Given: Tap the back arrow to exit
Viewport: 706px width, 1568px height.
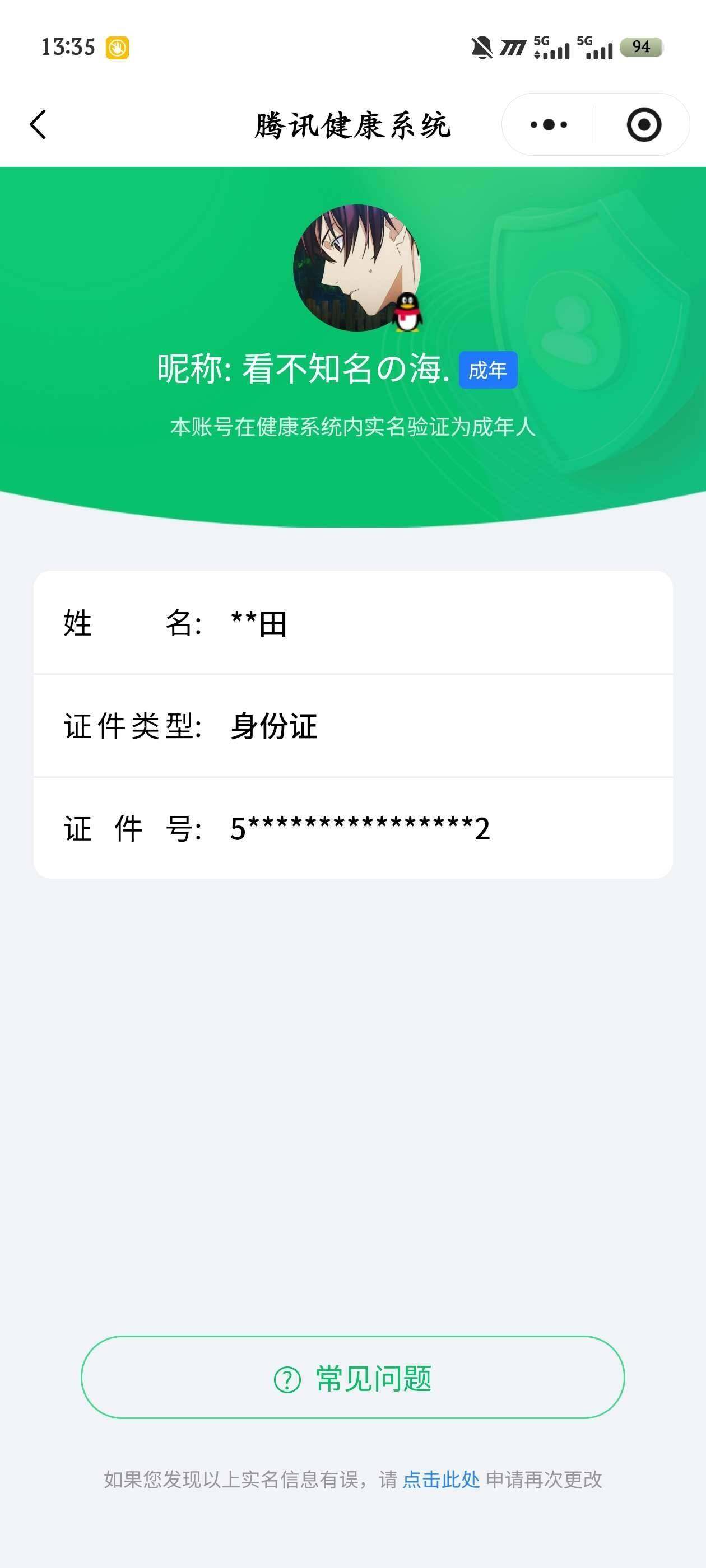Looking at the screenshot, I should [x=38, y=124].
